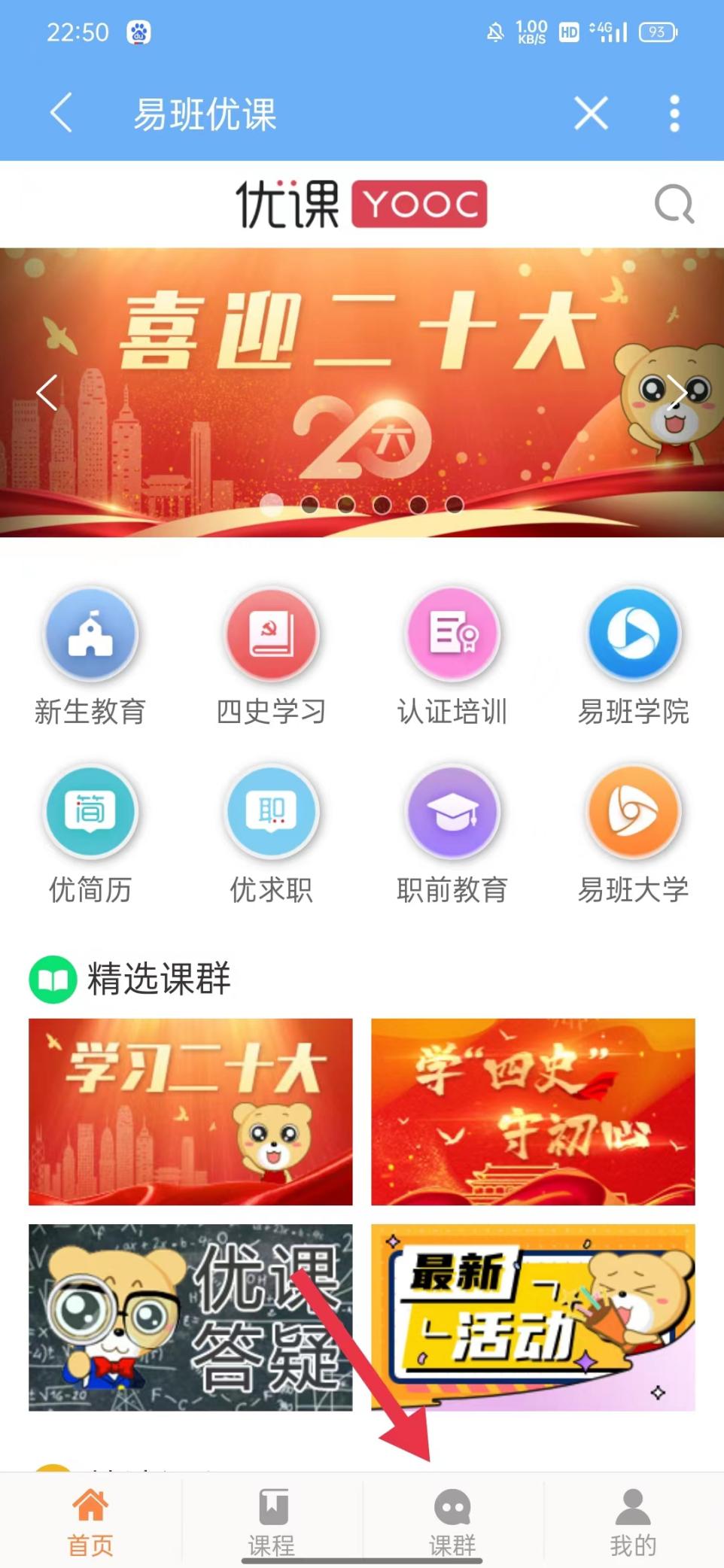The image size is (724, 1568).
Task: Open the YOOC search icon
Action: (673, 204)
